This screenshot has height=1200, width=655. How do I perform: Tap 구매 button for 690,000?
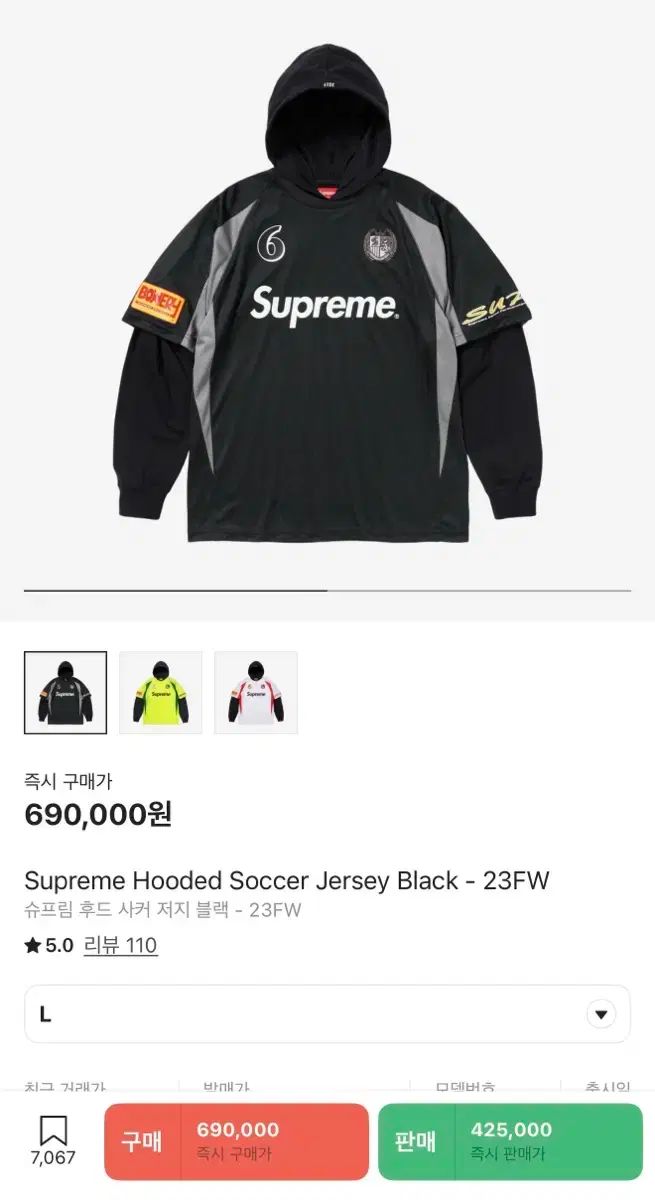coord(236,1141)
